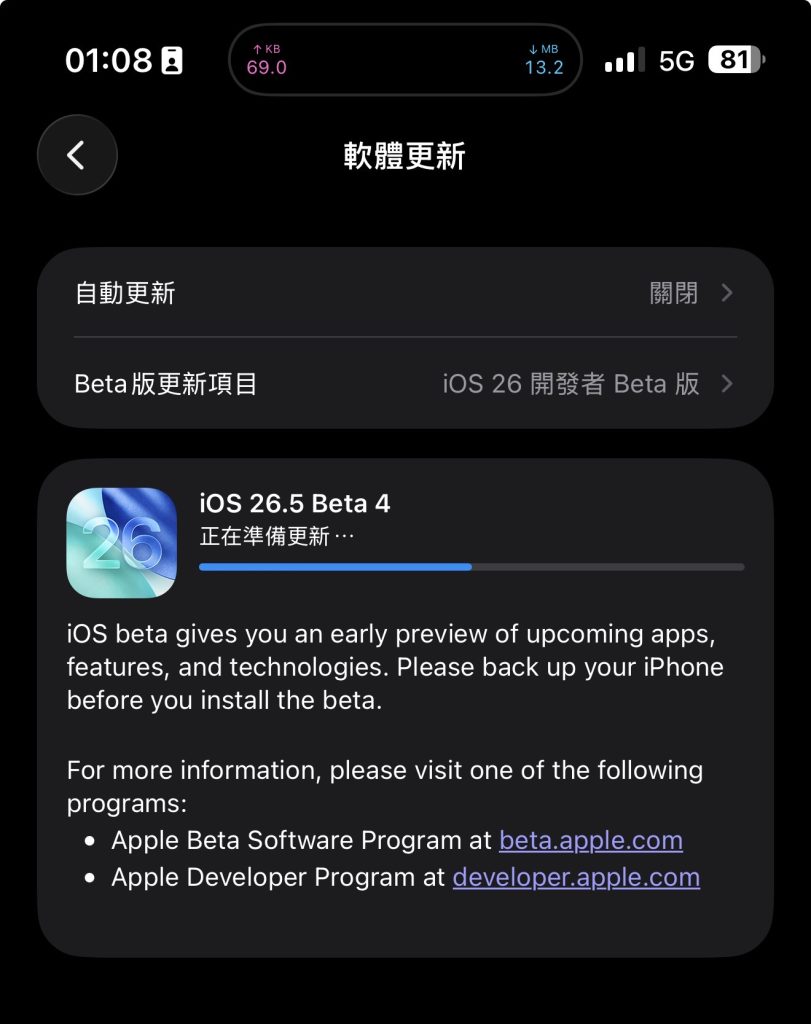Tap the iOS 26 update app icon
811x1024 pixels.
(121, 543)
